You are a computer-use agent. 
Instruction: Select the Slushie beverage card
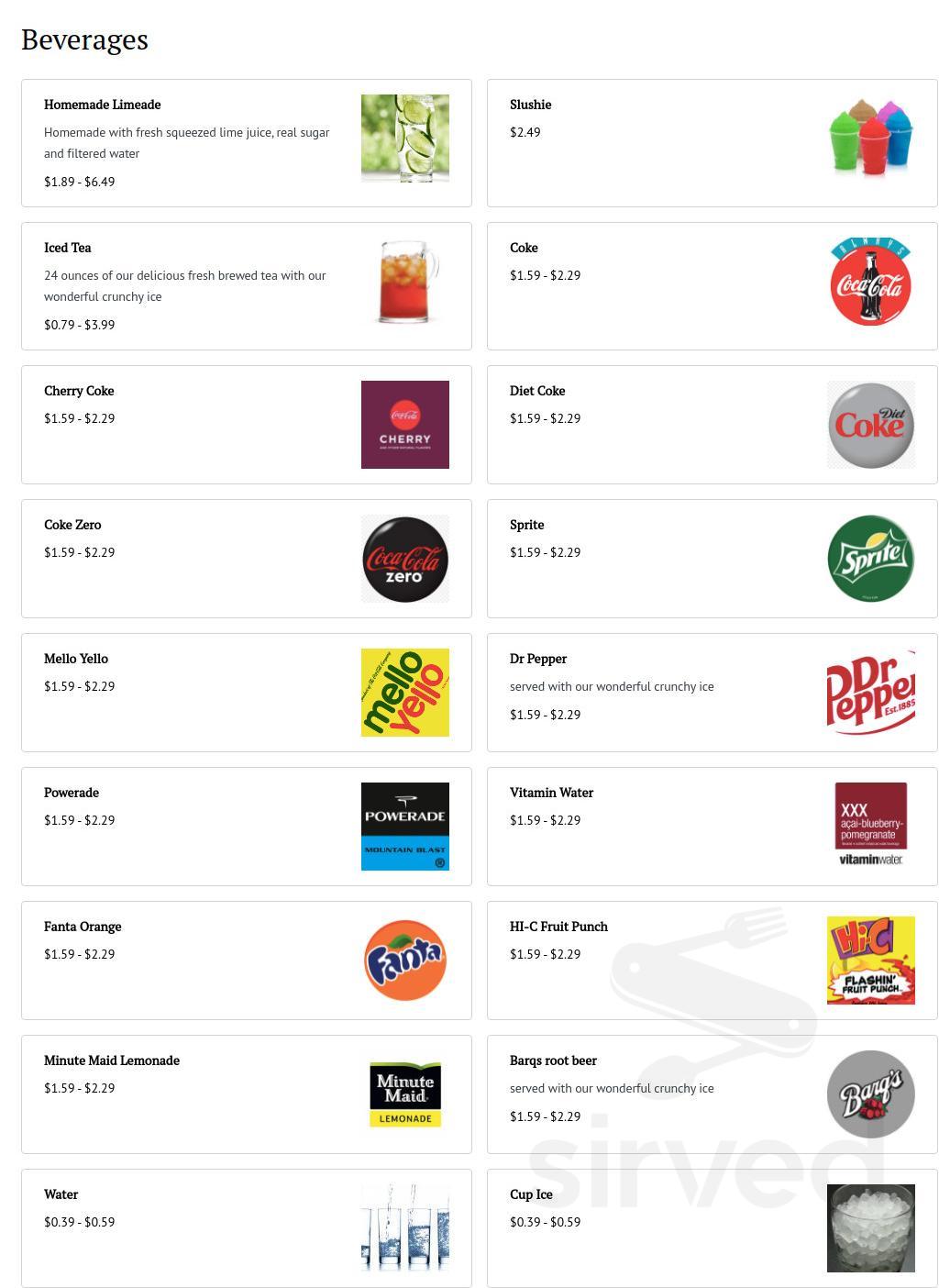coord(712,142)
